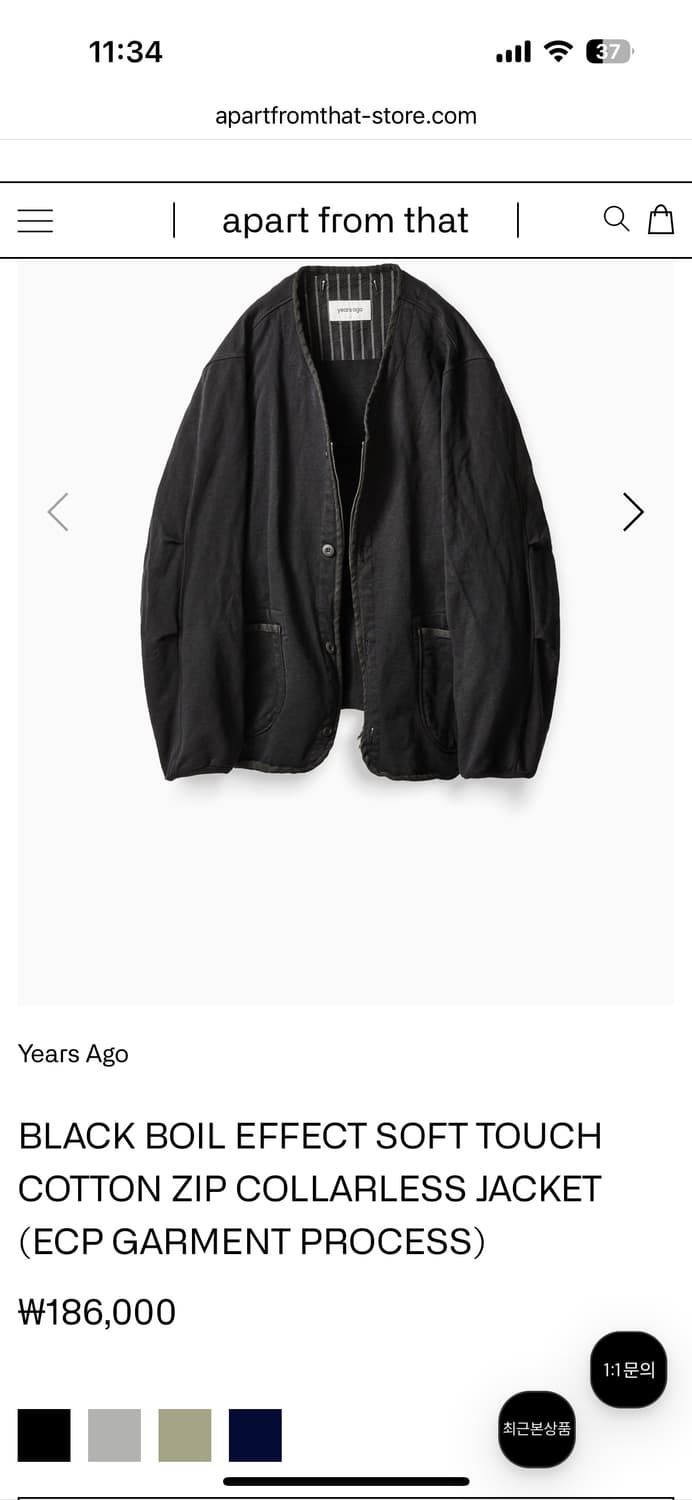The image size is (692, 1500).
Task: Show the previous product image
Action: tap(58, 512)
